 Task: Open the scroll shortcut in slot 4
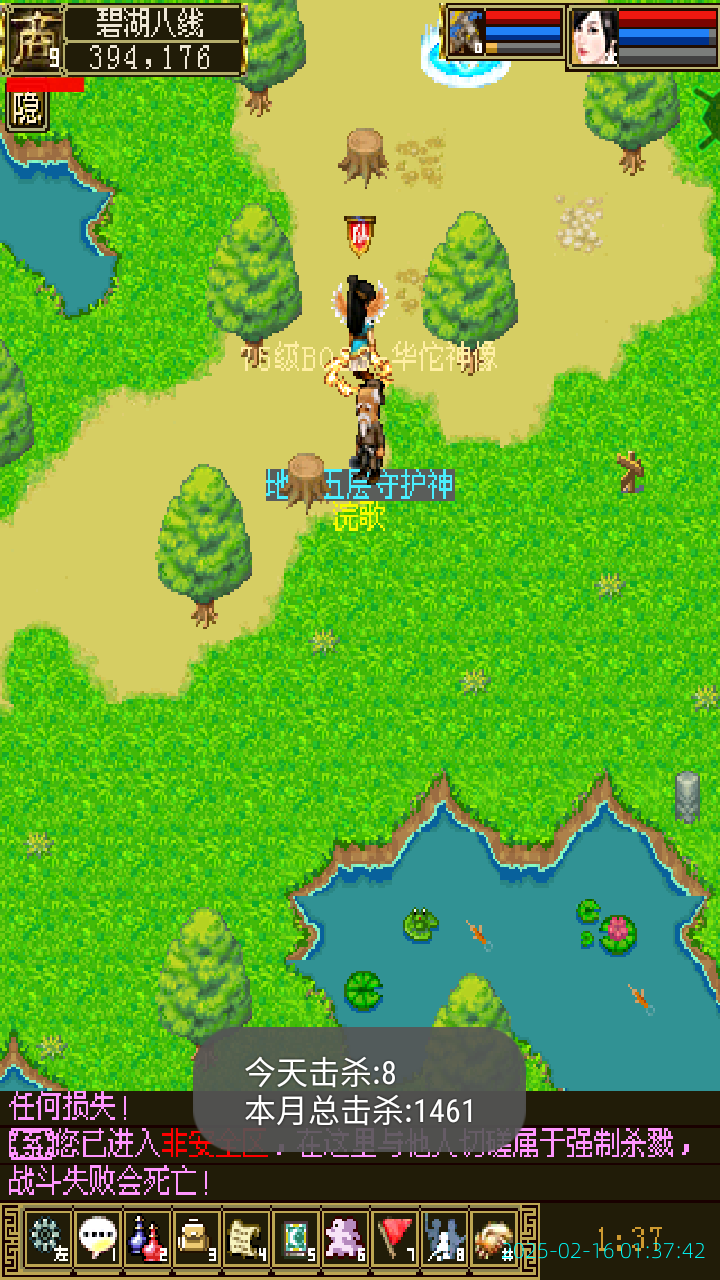click(x=245, y=1238)
